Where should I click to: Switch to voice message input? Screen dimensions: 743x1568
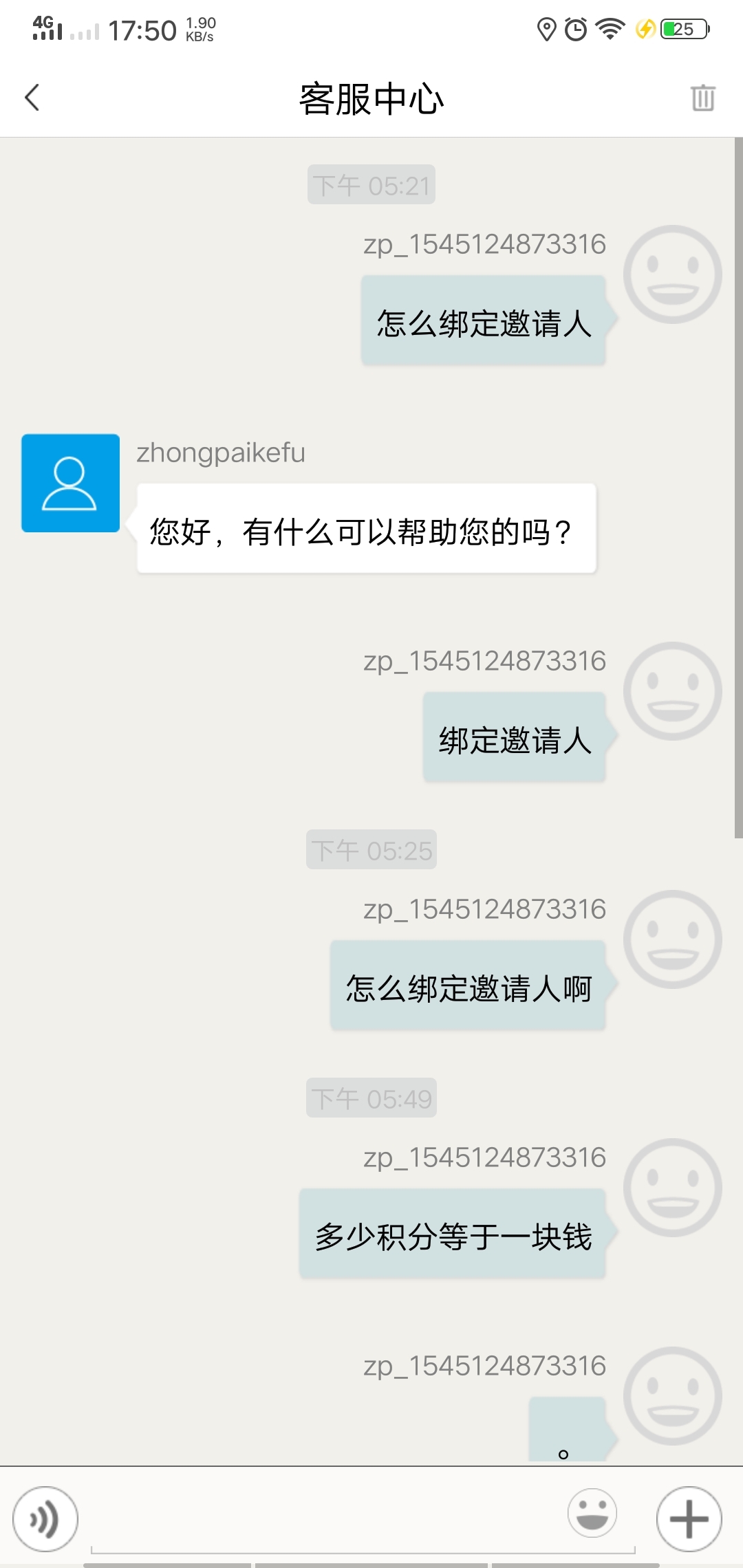pyautogui.click(x=45, y=1518)
